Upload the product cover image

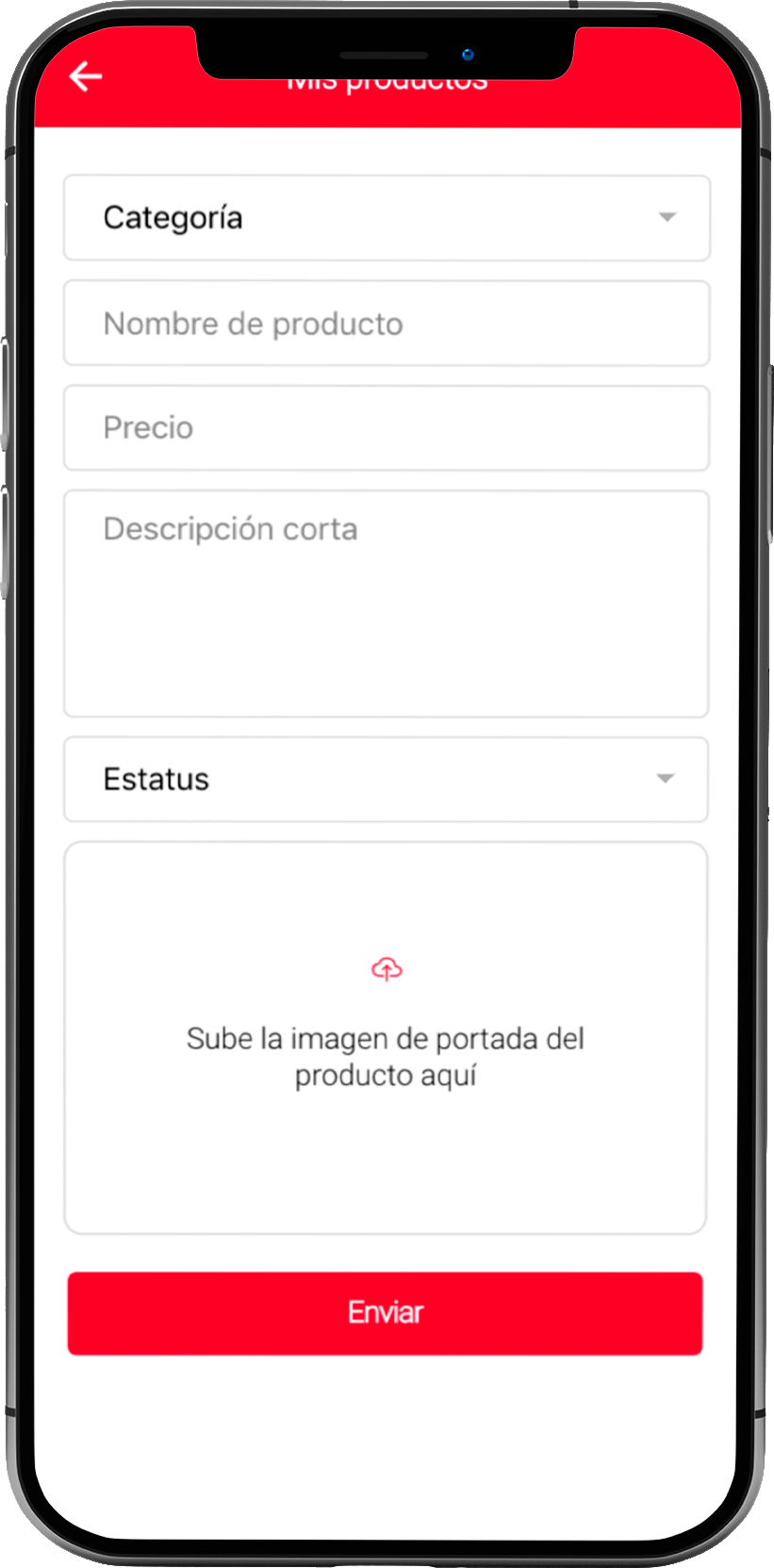point(386,1037)
